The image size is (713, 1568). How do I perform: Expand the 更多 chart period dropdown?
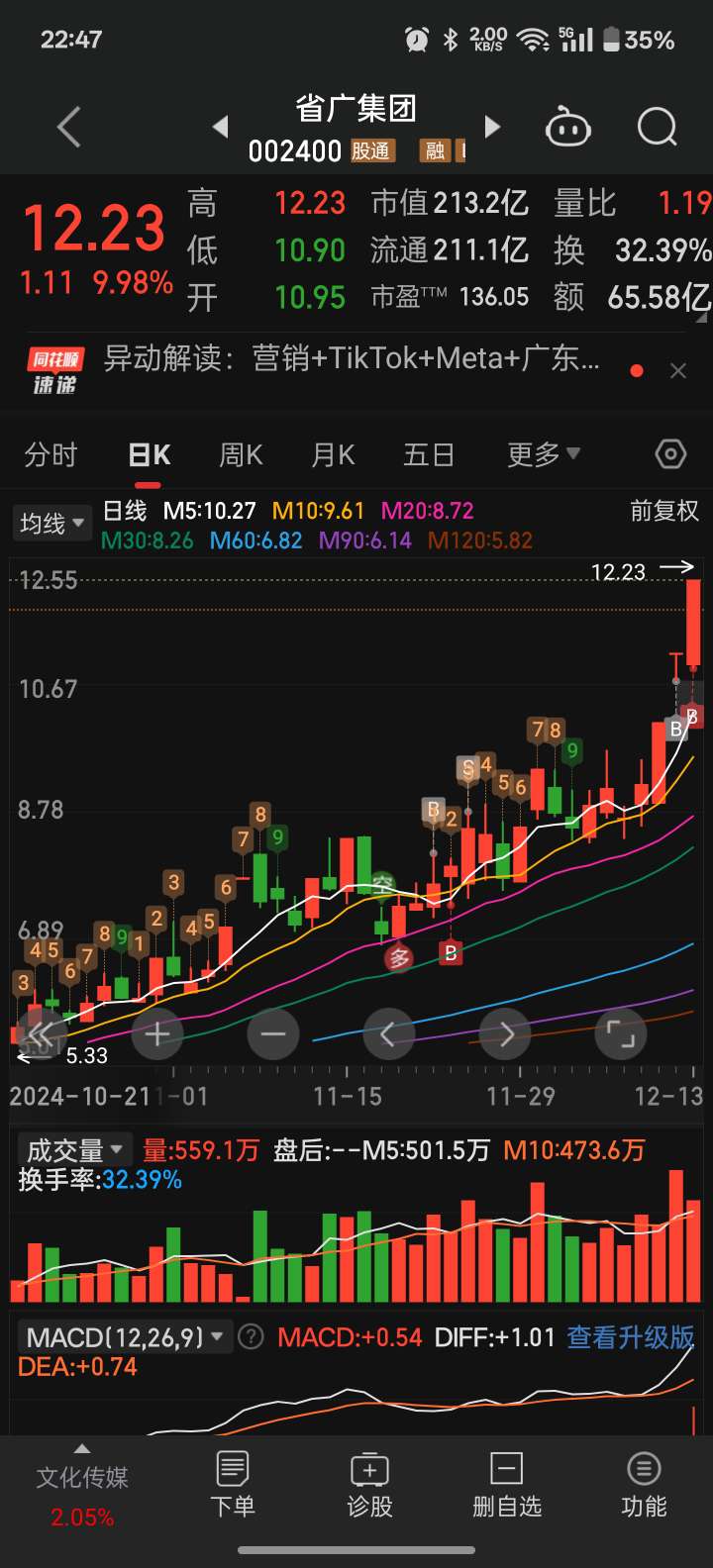[x=543, y=455]
